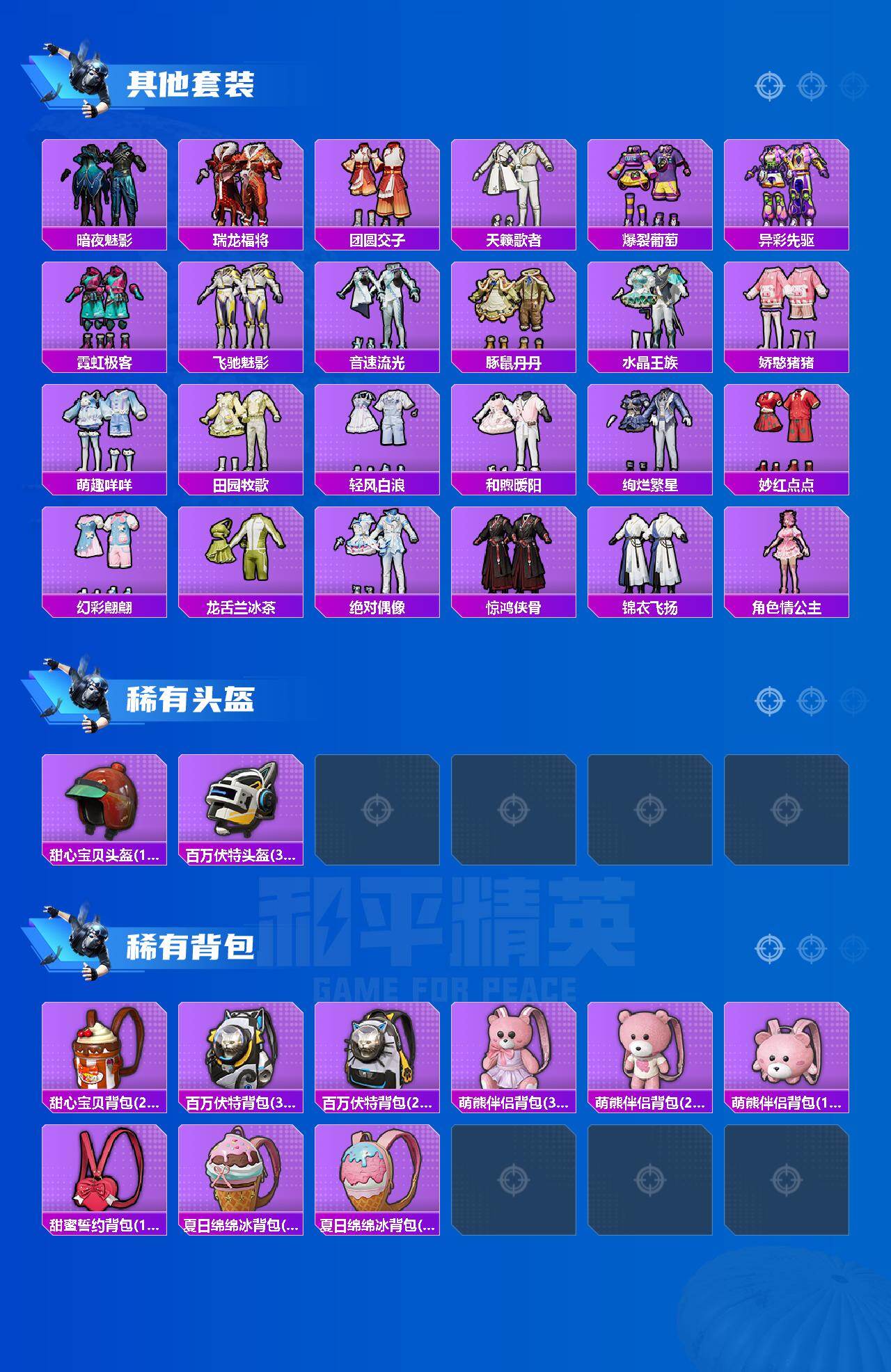Click the 角色情公主 character thumbnail
The height and width of the screenshot is (1372, 891).
[x=788, y=553]
